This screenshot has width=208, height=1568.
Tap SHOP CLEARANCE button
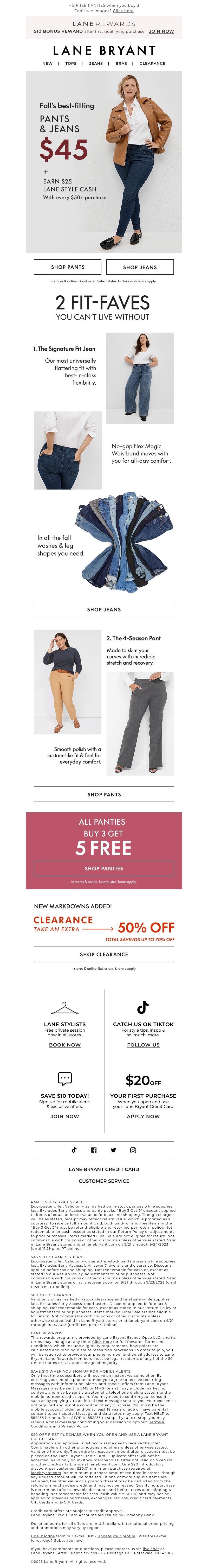click(x=104, y=954)
